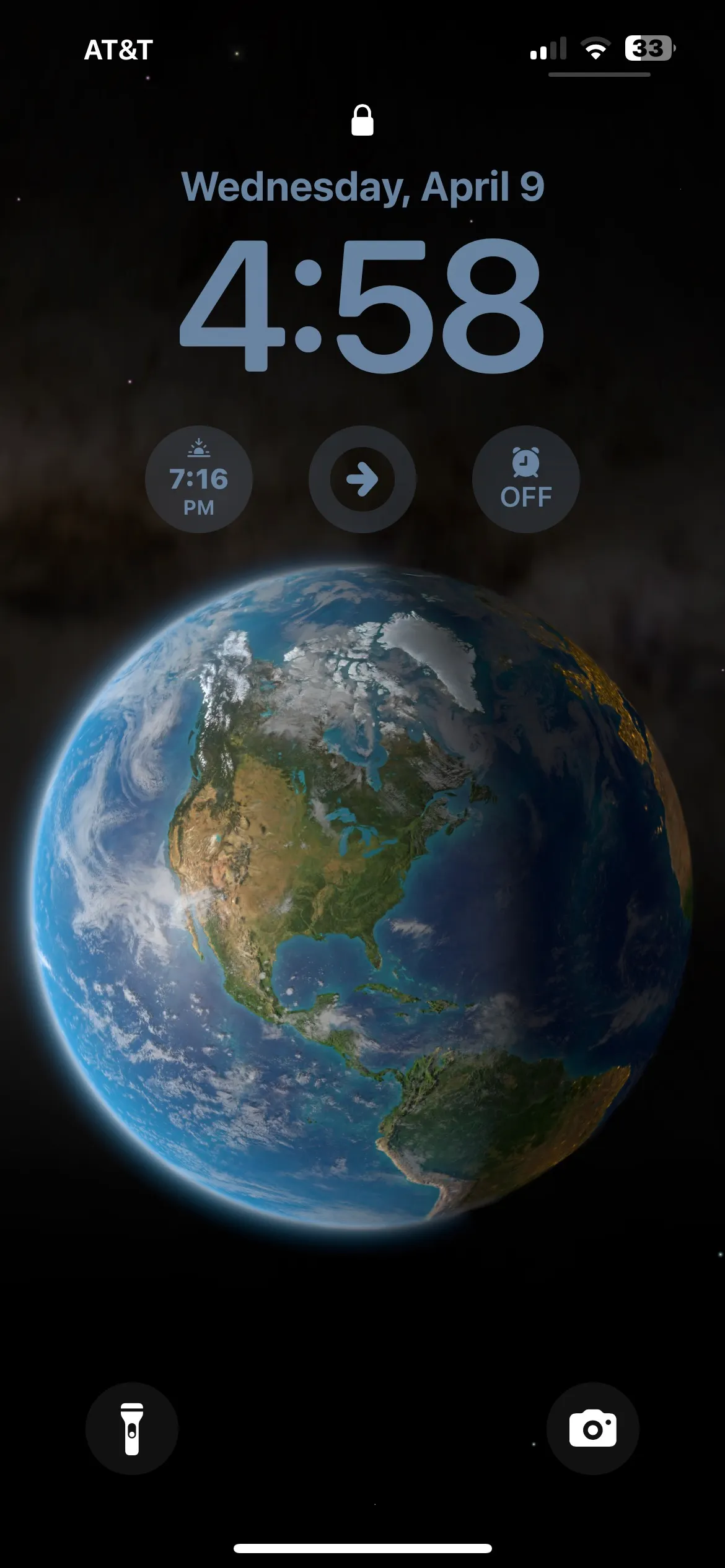The width and height of the screenshot is (725, 1568).
Task: Open the sunset 7:16 PM widget
Action: (198, 479)
